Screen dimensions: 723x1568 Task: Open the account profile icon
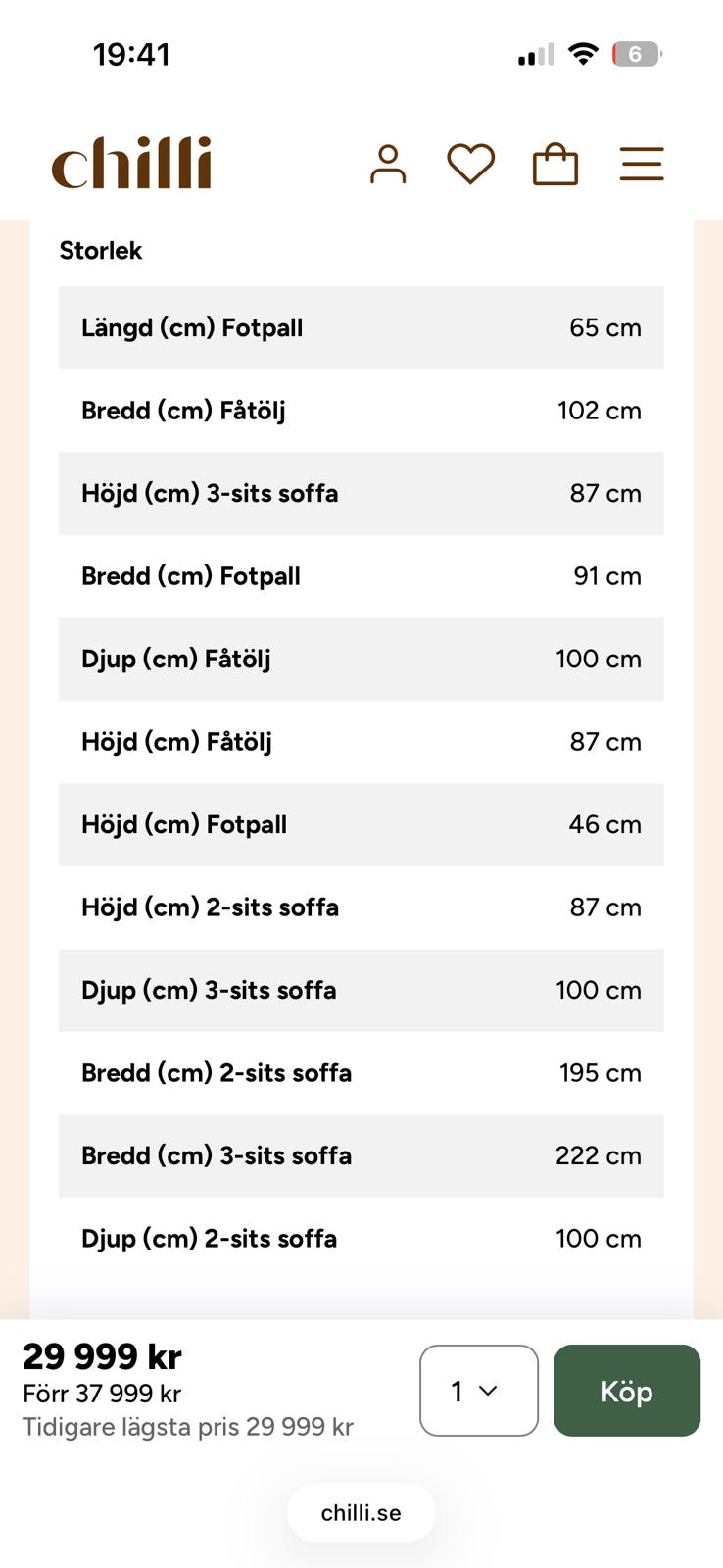point(388,164)
